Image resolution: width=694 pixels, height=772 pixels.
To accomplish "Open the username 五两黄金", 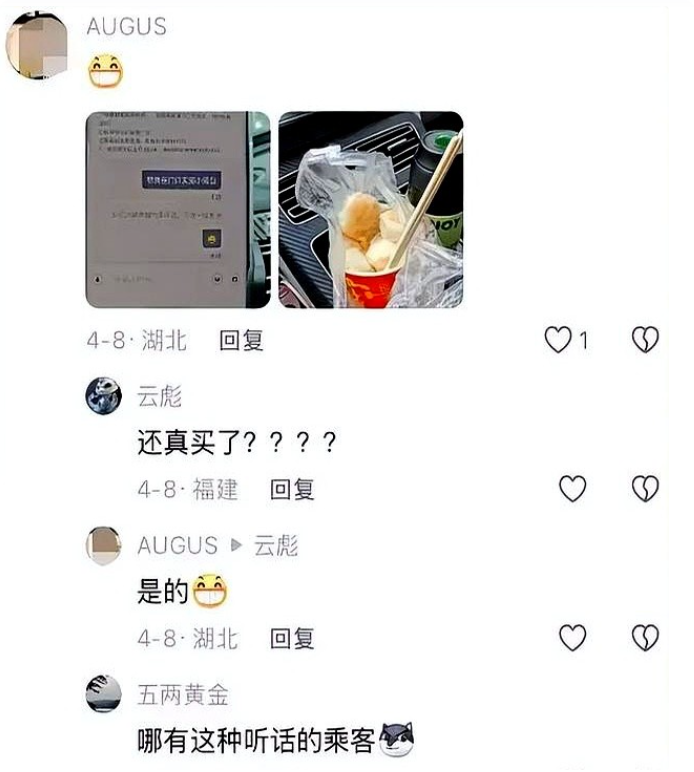I will pos(182,693).
